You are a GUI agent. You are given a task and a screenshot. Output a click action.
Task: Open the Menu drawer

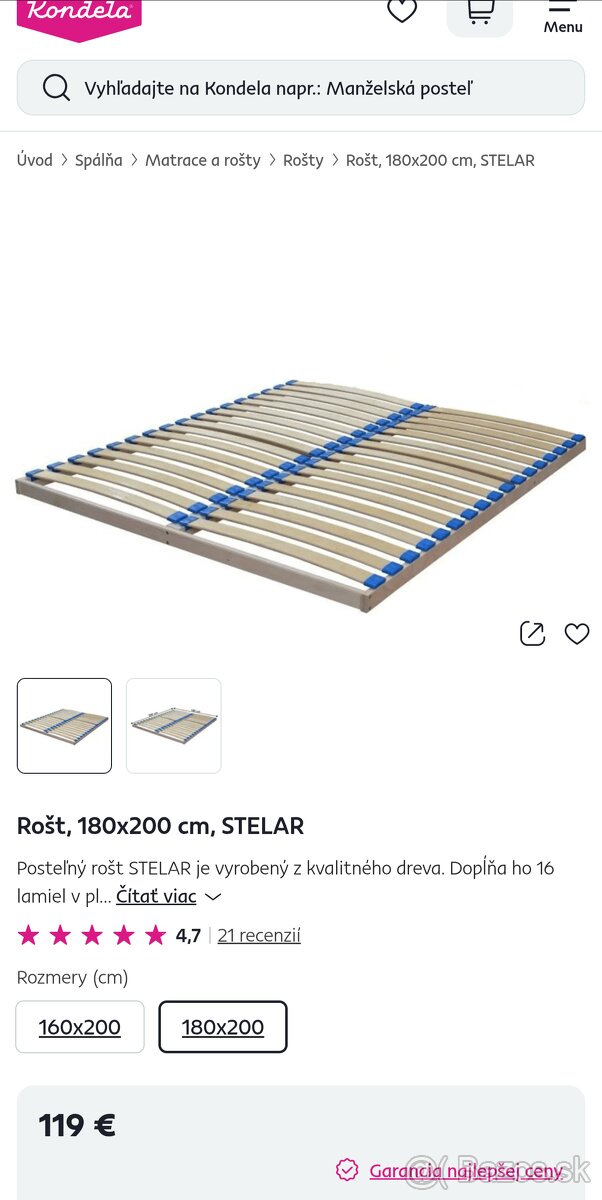[x=562, y=18]
